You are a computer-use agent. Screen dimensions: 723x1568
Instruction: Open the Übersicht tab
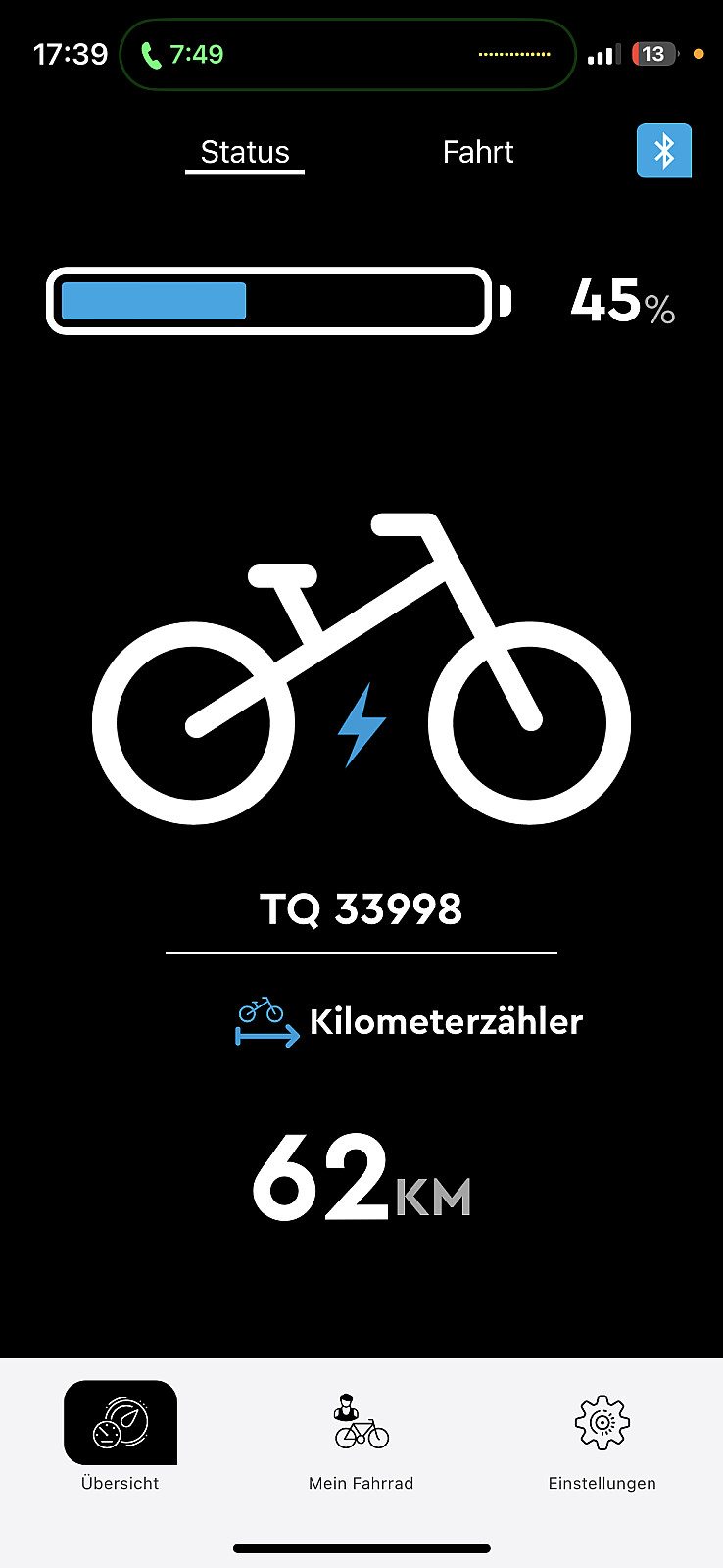(x=120, y=1437)
